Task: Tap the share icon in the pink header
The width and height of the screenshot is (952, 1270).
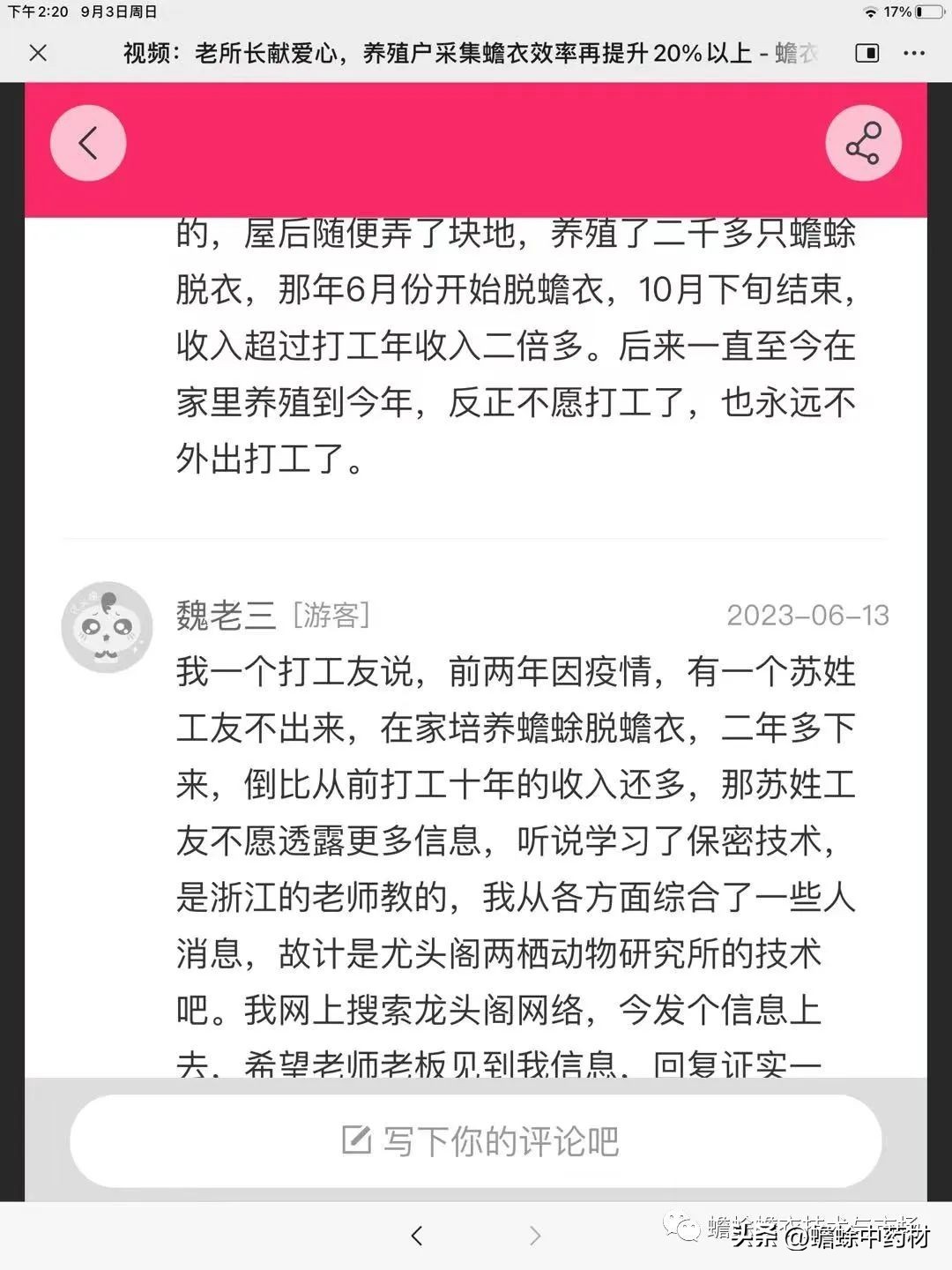Action: 862,142
